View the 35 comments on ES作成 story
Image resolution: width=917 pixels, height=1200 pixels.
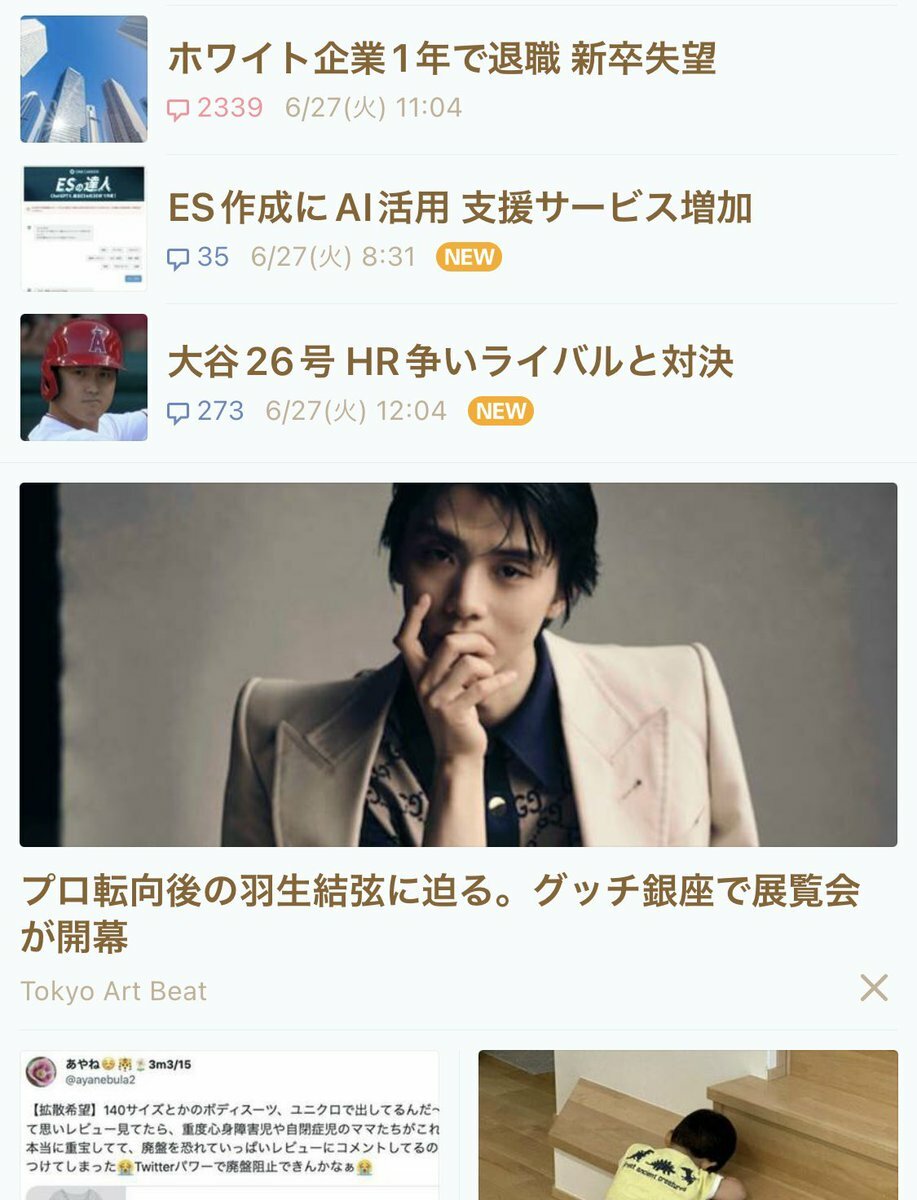click(198, 257)
